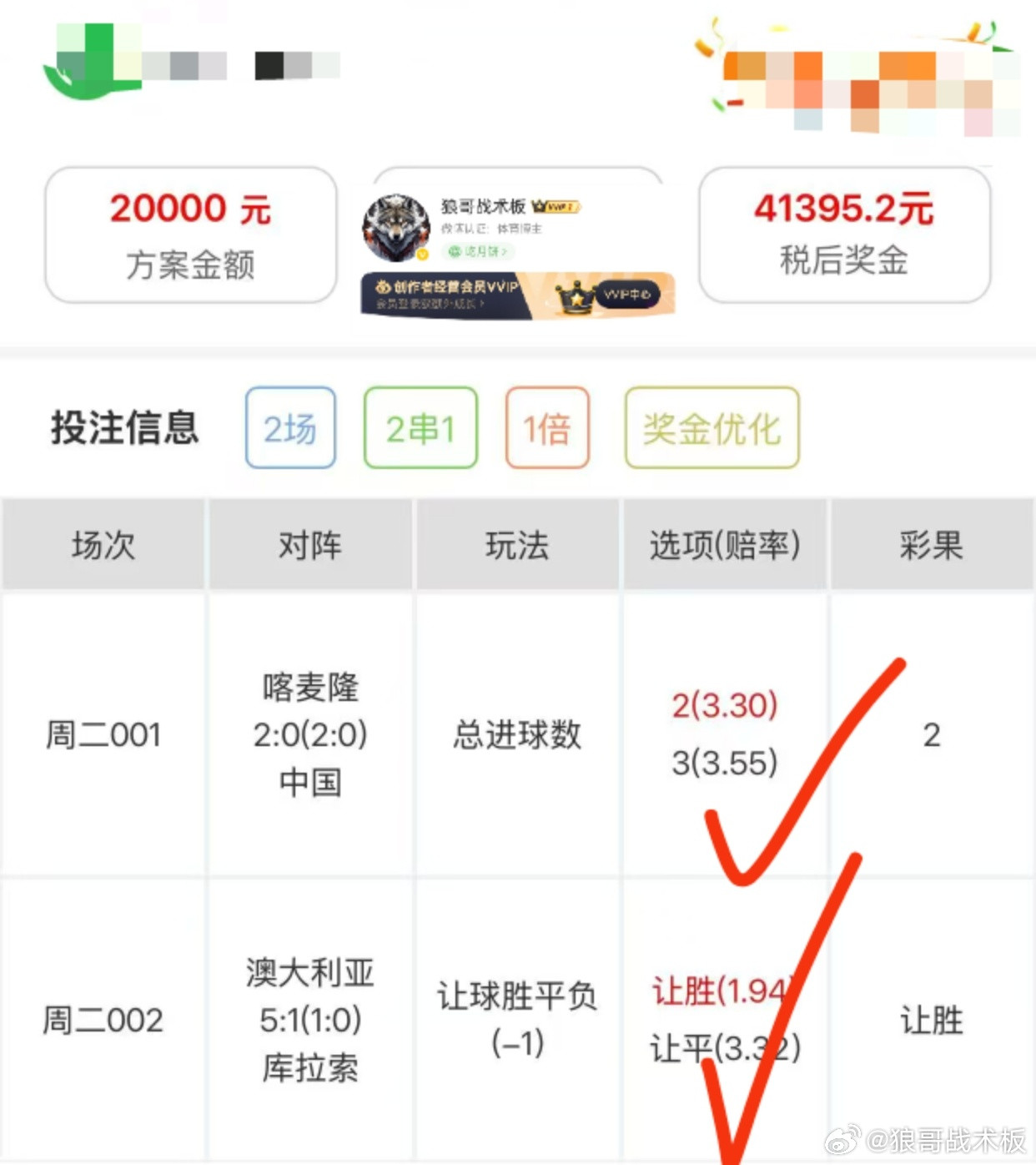Click the yellow V verification icon on avatar
Viewport: 1036px width, 1165px height.
(x=422, y=252)
